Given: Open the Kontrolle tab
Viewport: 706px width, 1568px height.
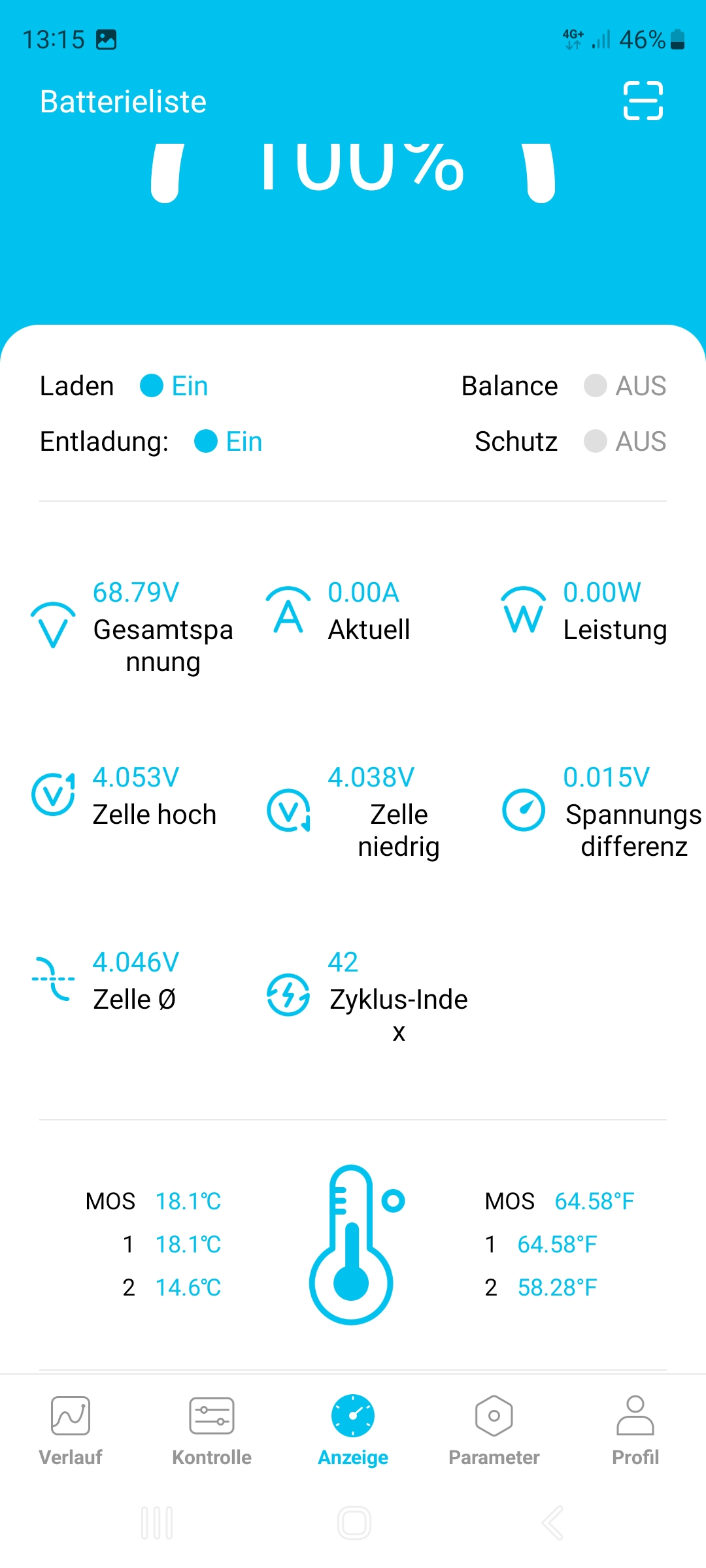Looking at the screenshot, I should coord(212,1431).
